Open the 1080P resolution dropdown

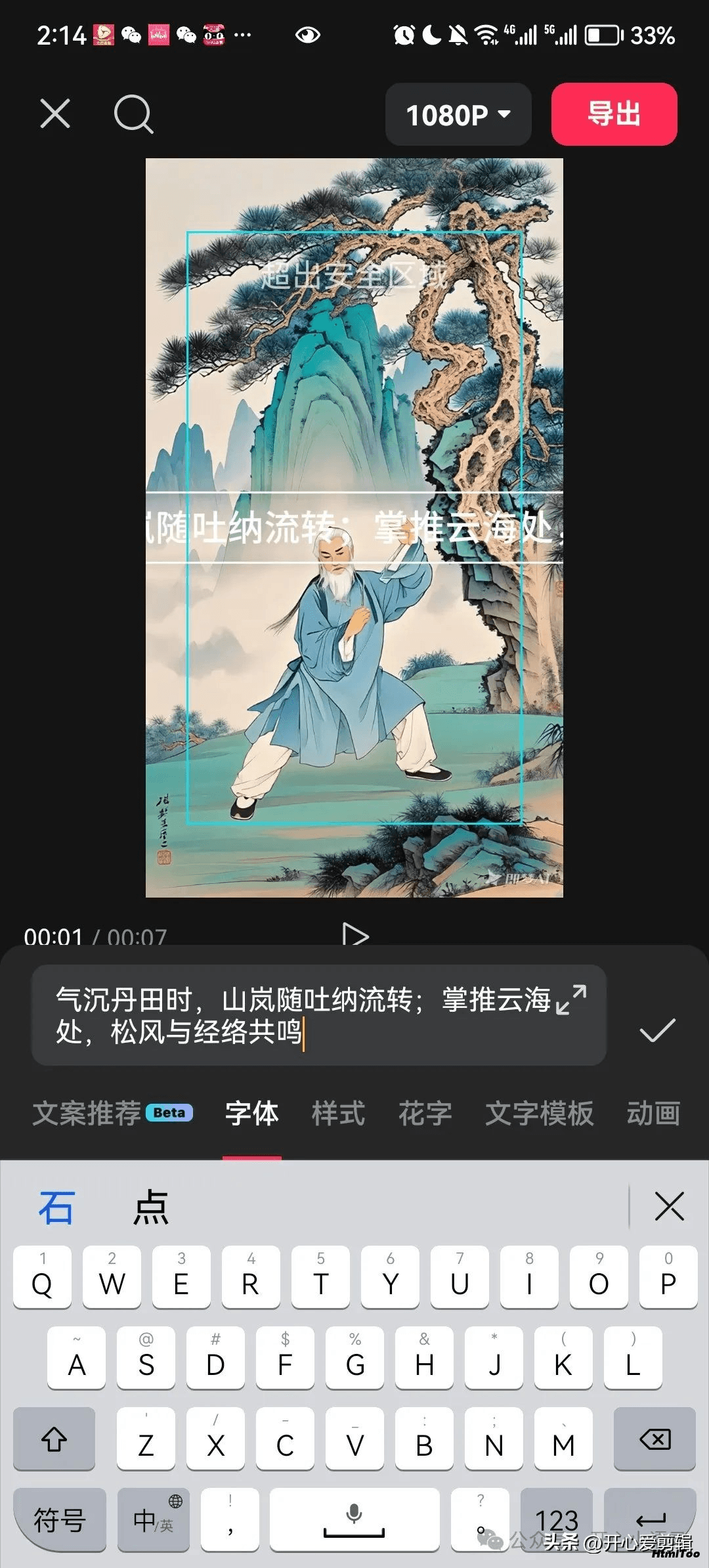click(x=458, y=114)
